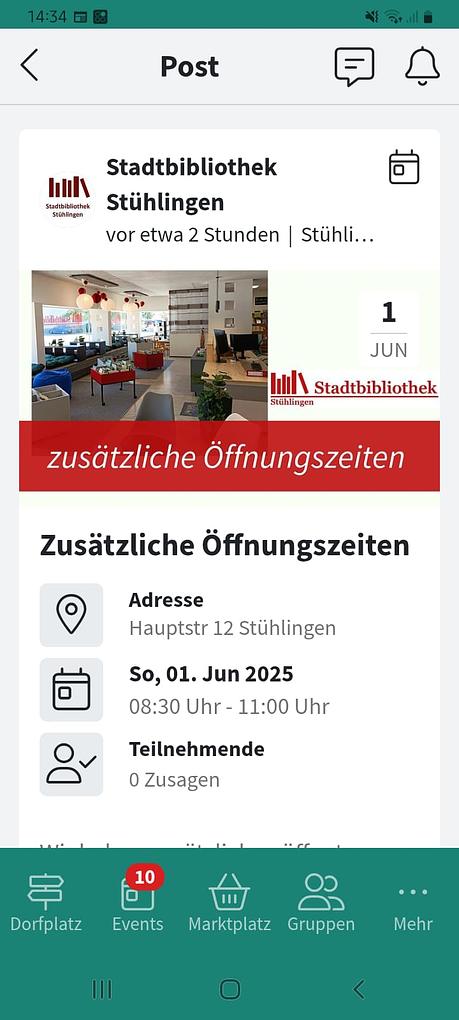This screenshot has width=459, height=1020.
Task: Open the chat messages icon
Action: pyautogui.click(x=354, y=66)
